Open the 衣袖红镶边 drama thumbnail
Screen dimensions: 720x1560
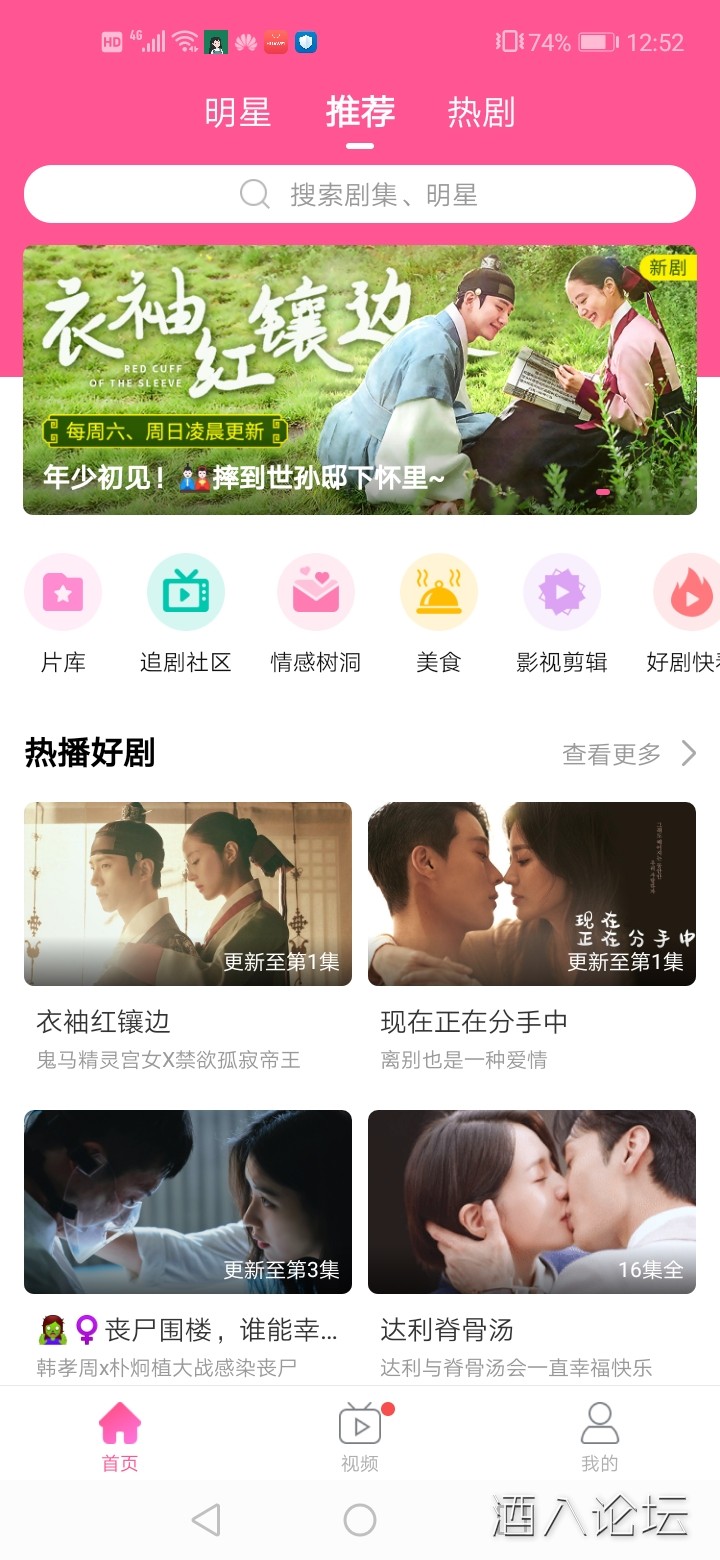pos(187,893)
